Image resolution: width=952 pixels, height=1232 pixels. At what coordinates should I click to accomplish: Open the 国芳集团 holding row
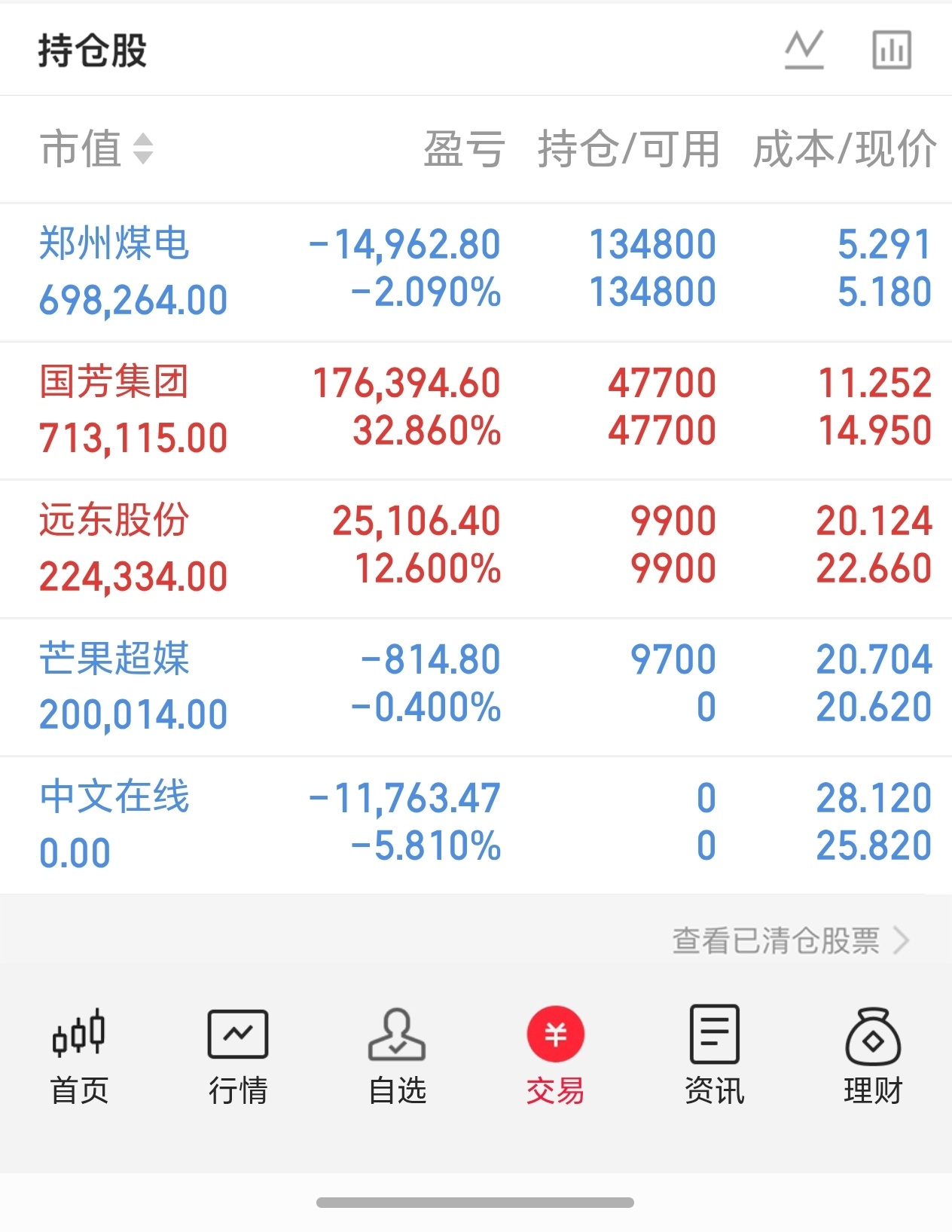[476, 411]
